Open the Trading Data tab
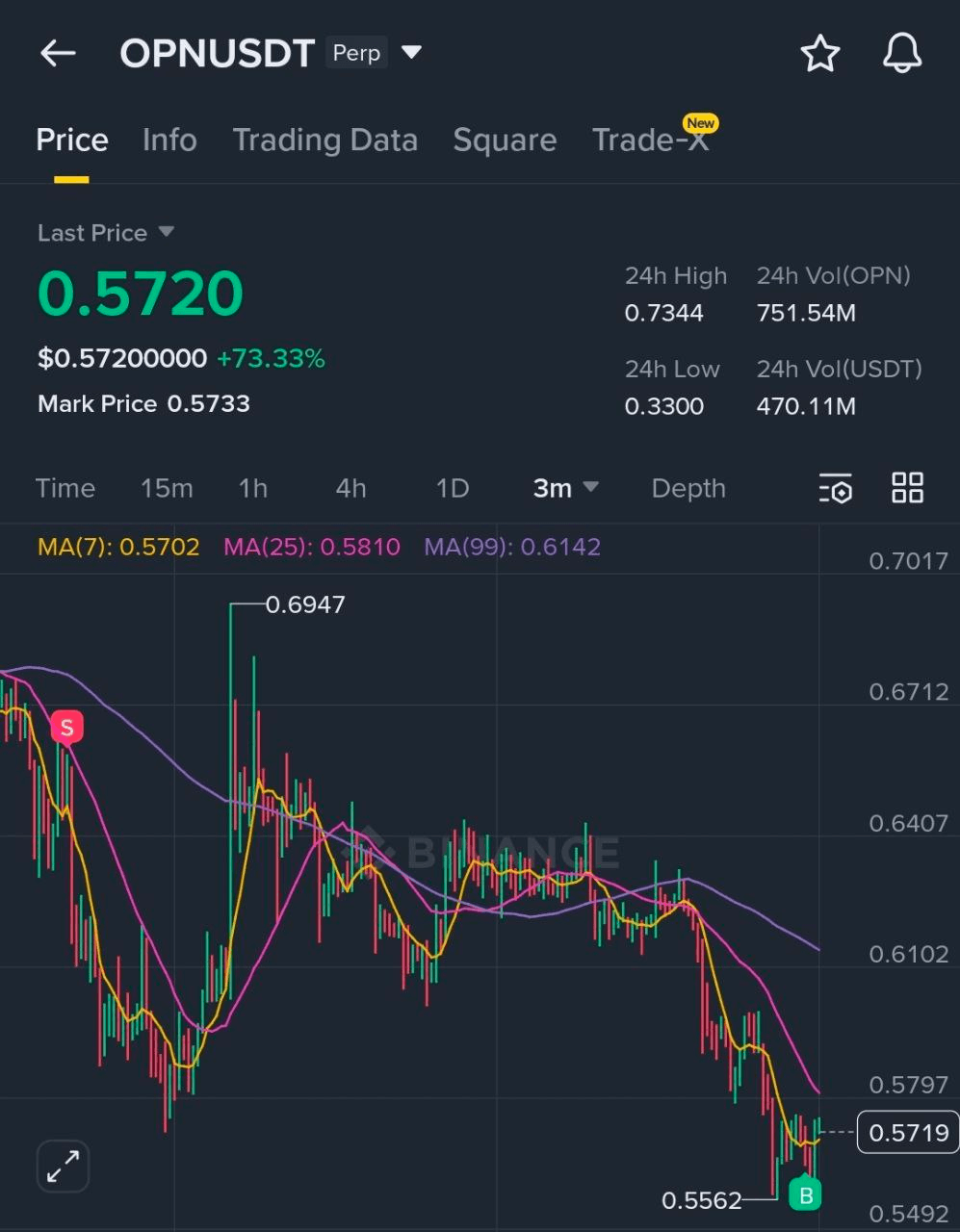The height and width of the screenshot is (1232, 960). [x=324, y=141]
